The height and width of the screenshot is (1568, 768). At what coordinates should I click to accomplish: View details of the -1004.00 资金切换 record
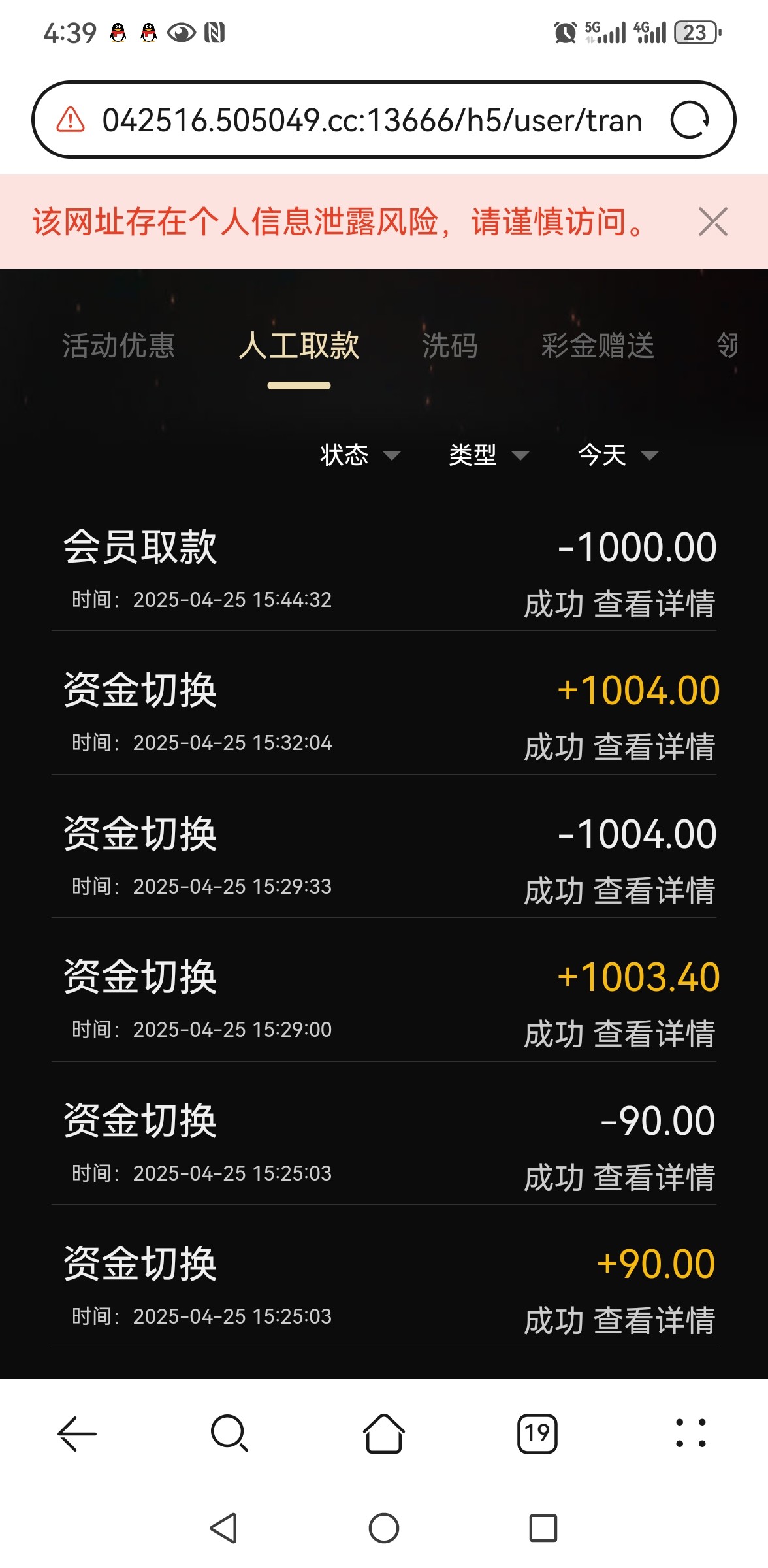coord(654,891)
